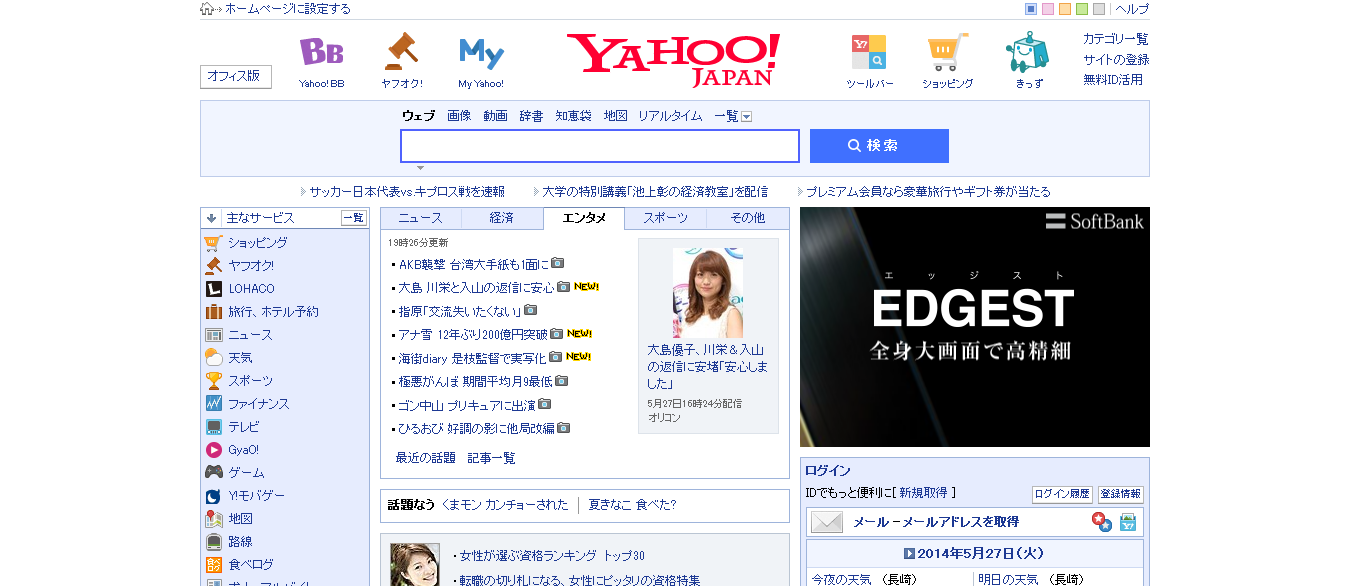Open the ツールバー icon at top

[869, 60]
